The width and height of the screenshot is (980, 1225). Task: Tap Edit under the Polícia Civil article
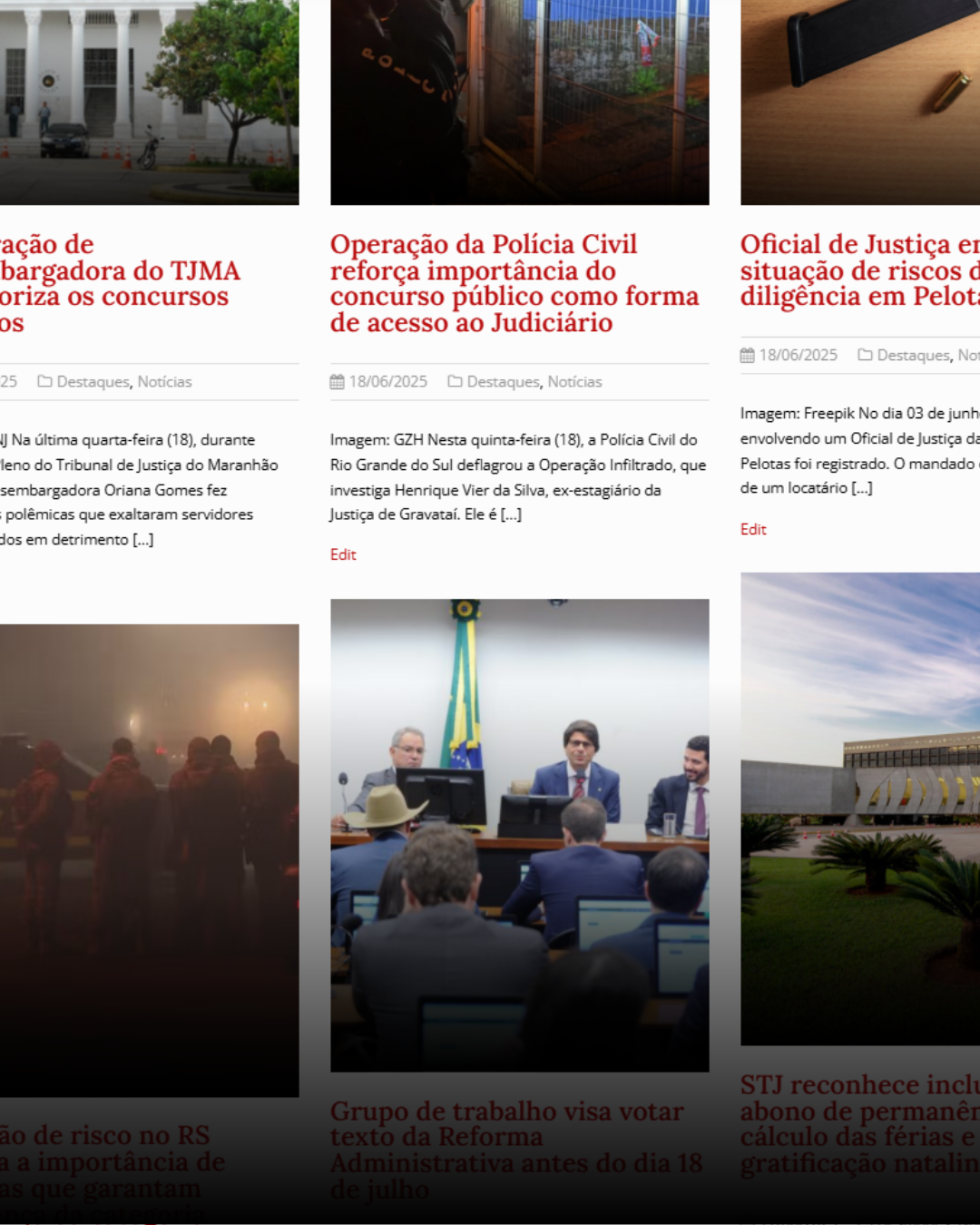point(343,554)
